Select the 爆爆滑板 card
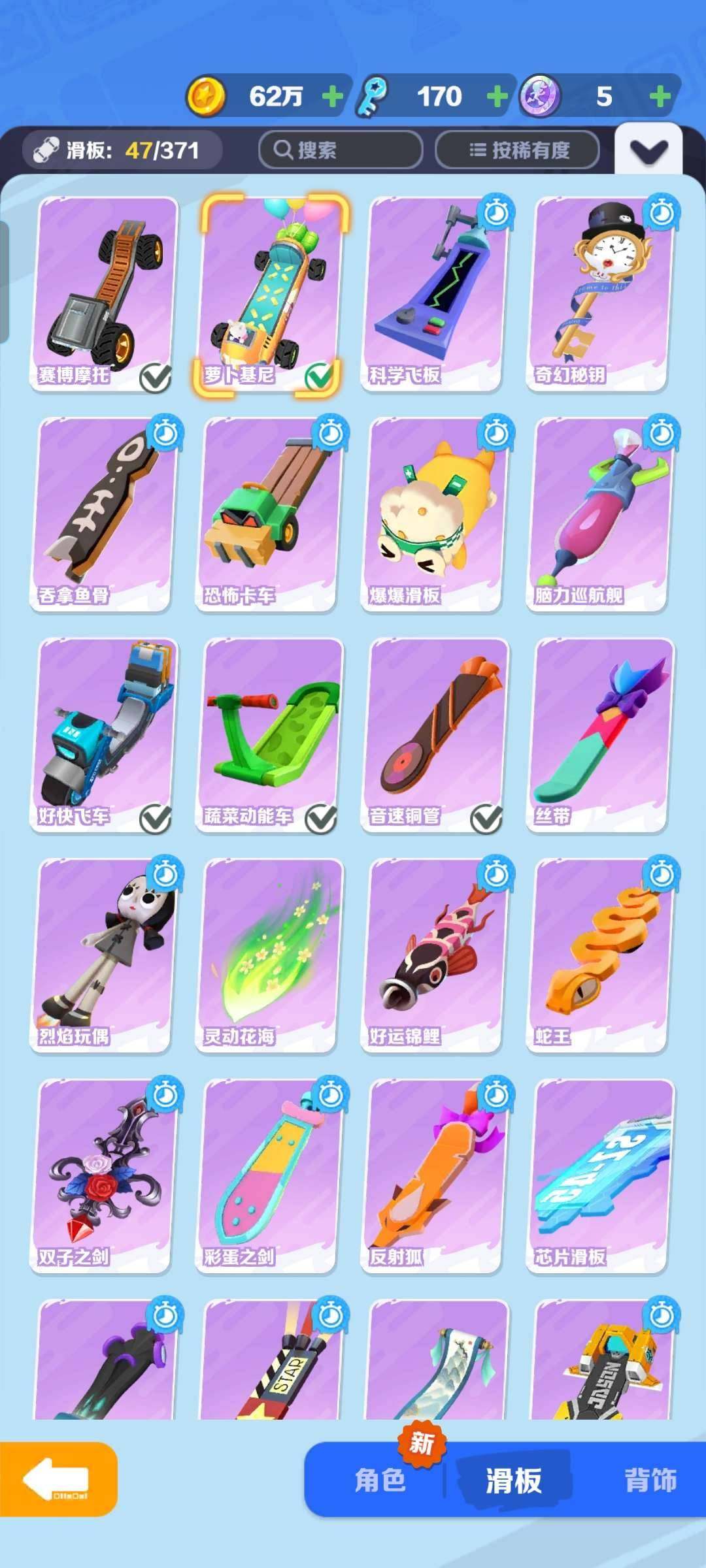 (x=435, y=515)
